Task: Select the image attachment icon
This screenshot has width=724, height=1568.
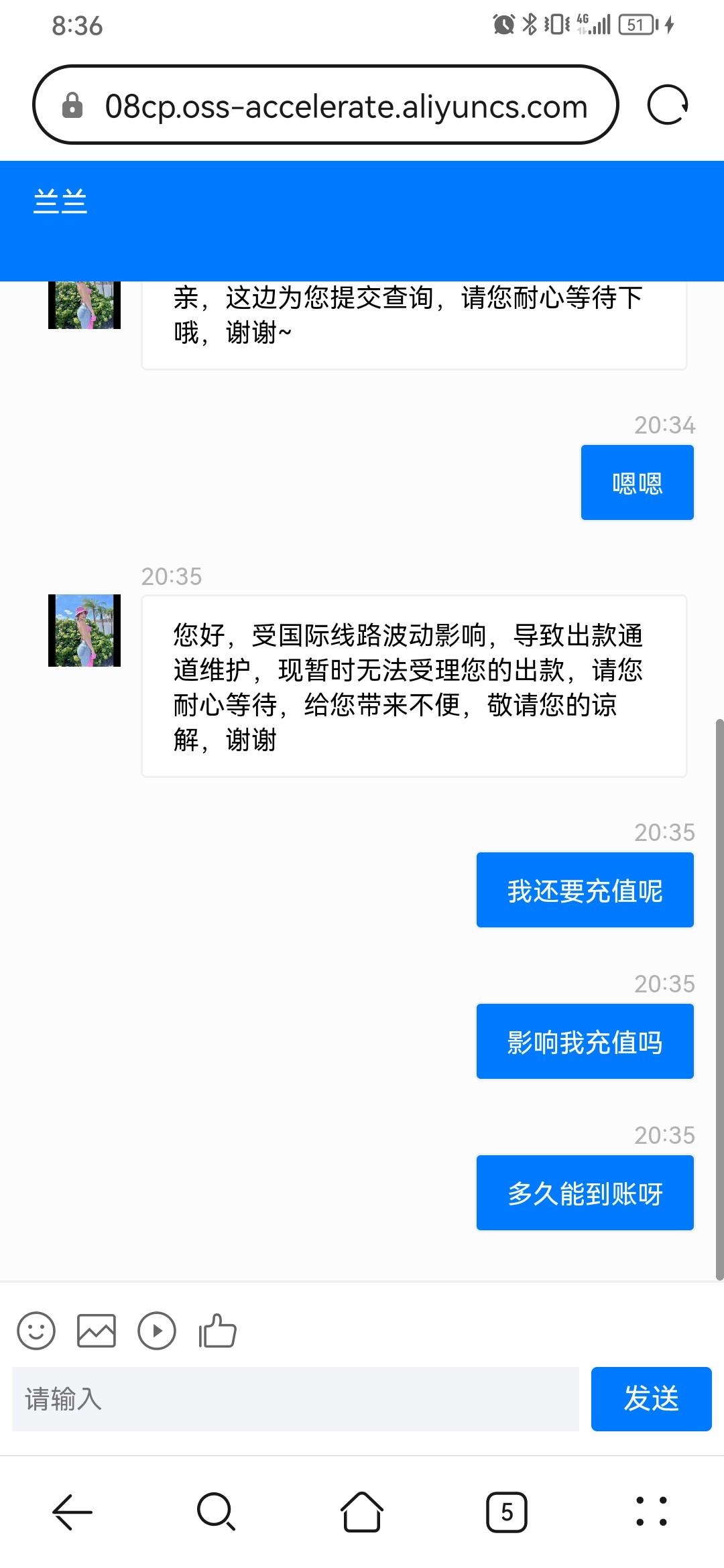Action: pos(97,1332)
